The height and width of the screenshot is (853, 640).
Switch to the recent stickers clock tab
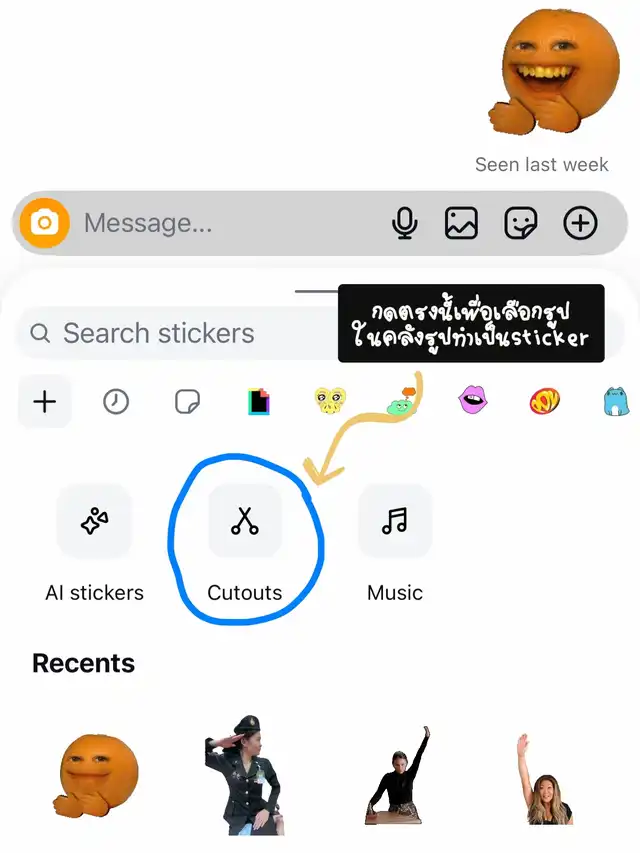(x=116, y=402)
